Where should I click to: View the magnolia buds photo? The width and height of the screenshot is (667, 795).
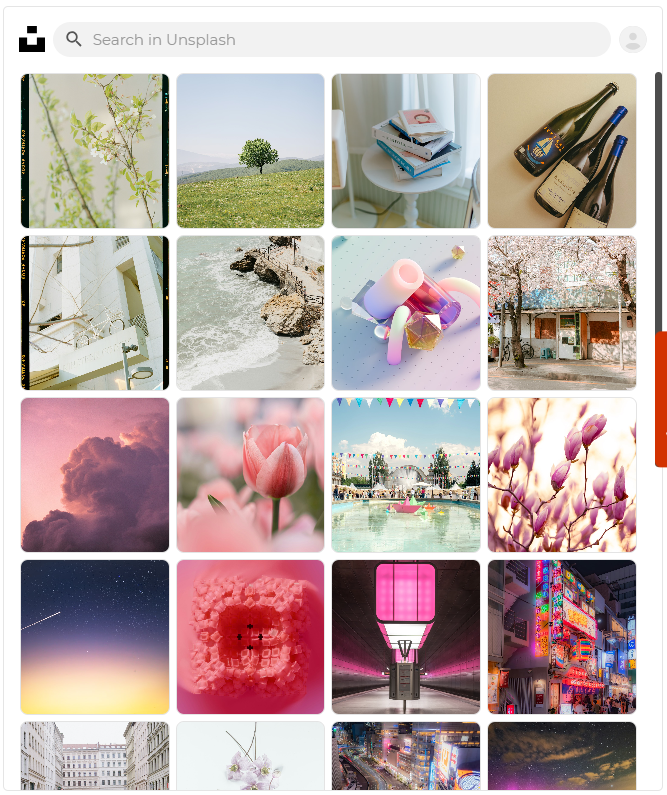tap(562, 475)
